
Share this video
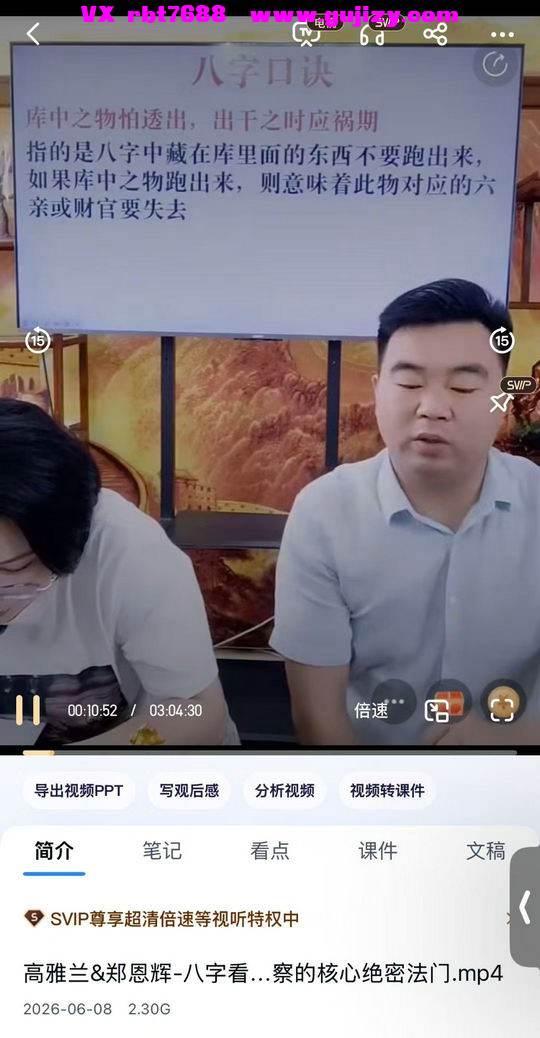435,34
